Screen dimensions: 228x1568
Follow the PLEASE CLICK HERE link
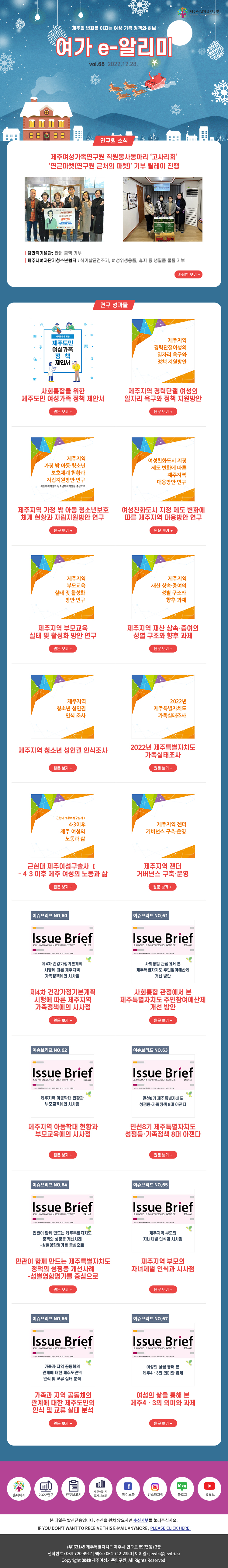tap(170, 1528)
